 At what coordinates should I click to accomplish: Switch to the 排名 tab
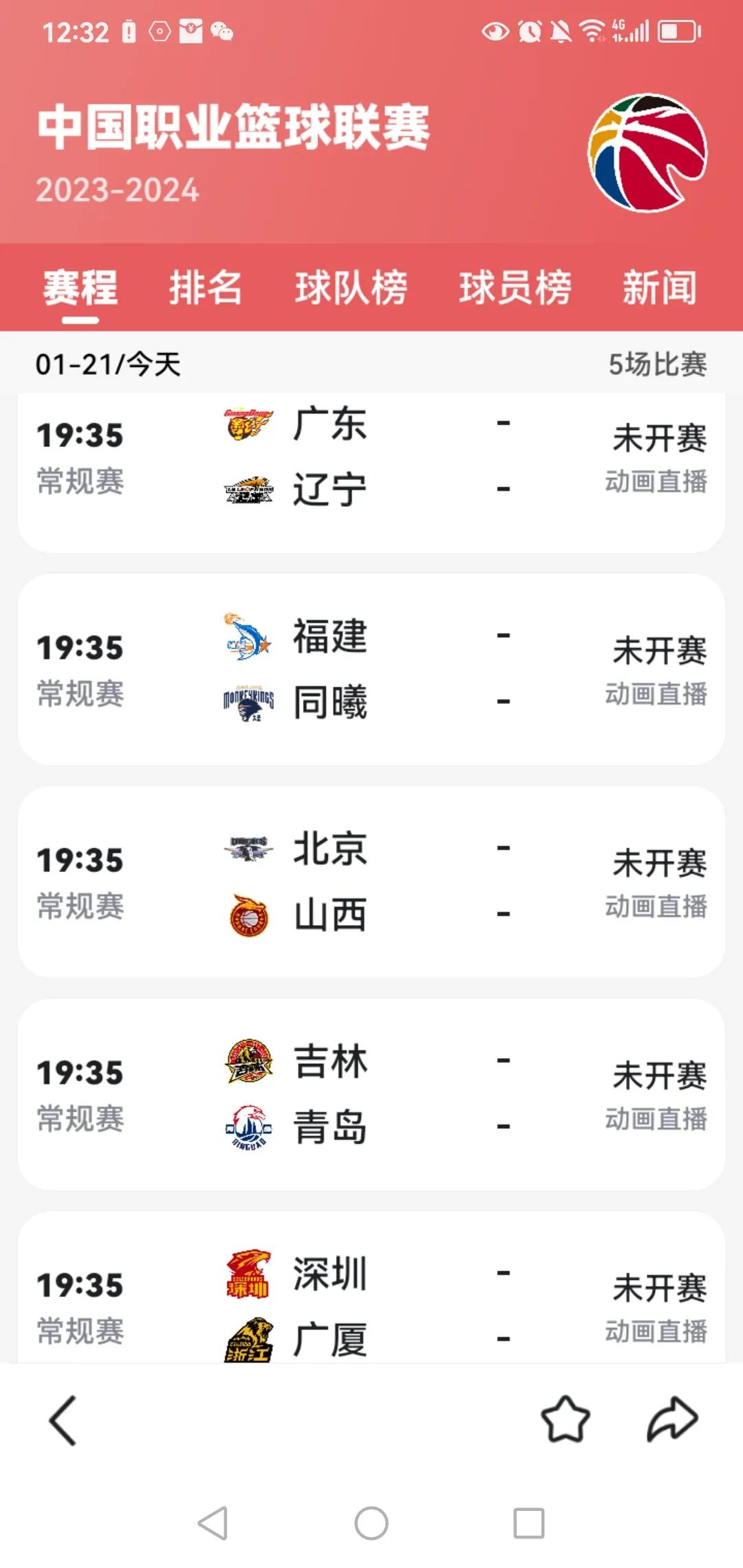[206, 287]
